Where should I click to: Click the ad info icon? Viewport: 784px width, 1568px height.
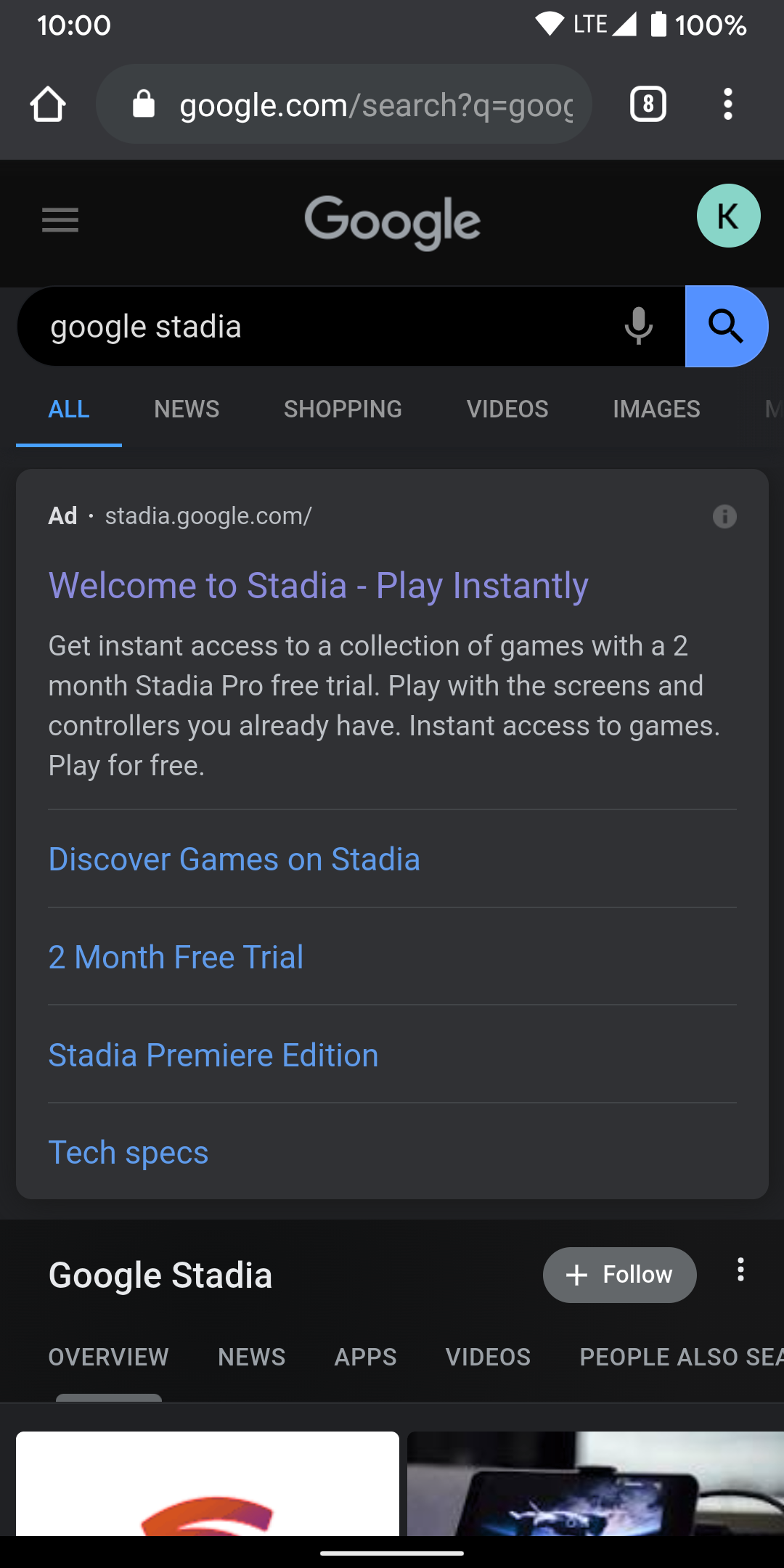pos(724,516)
